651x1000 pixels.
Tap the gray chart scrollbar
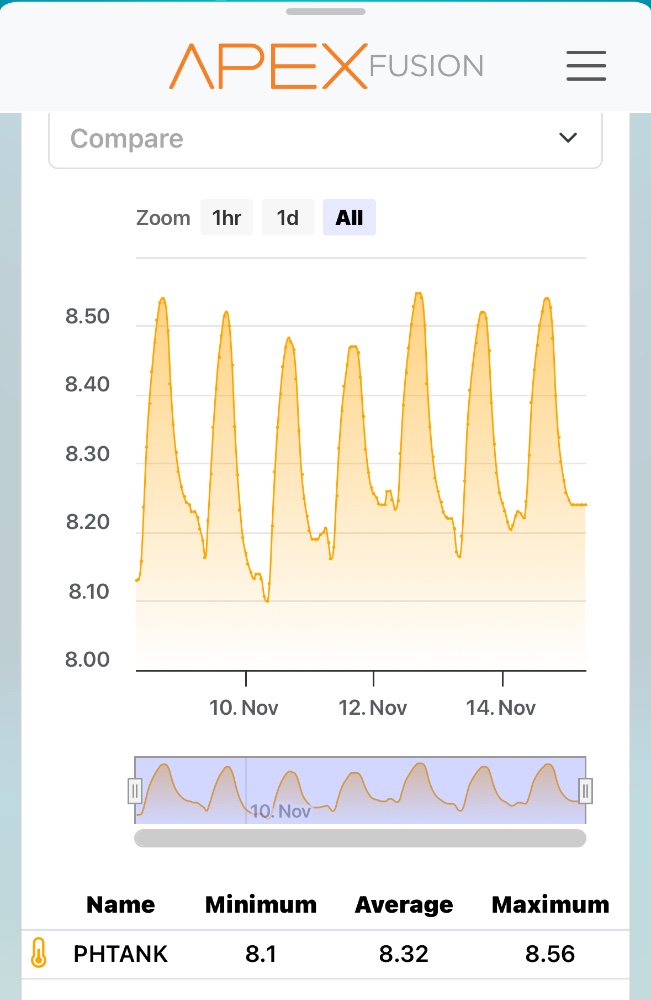360,838
